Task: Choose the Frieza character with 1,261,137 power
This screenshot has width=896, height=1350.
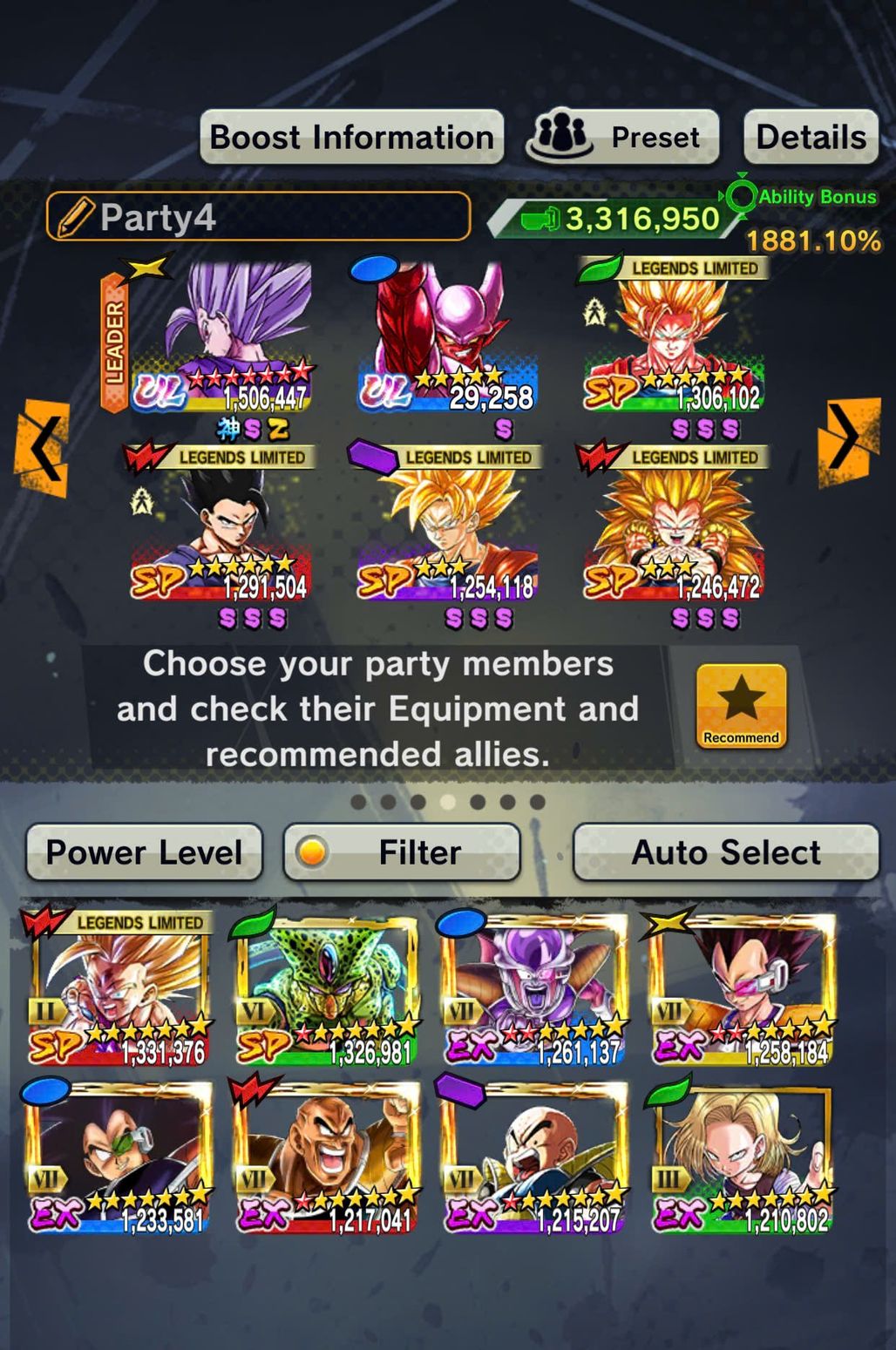Action: pos(534,989)
